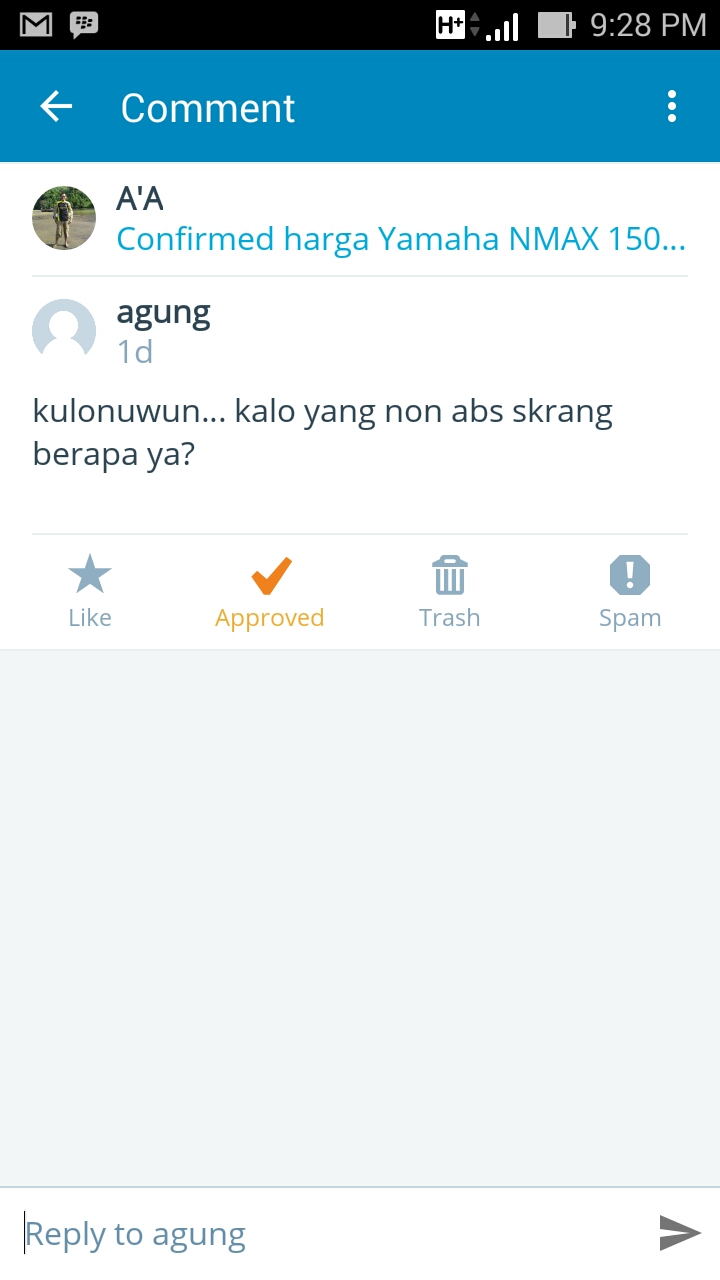The height and width of the screenshot is (1280, 720).
Task: Like agung's comment
Action: [x=90, y=592]
